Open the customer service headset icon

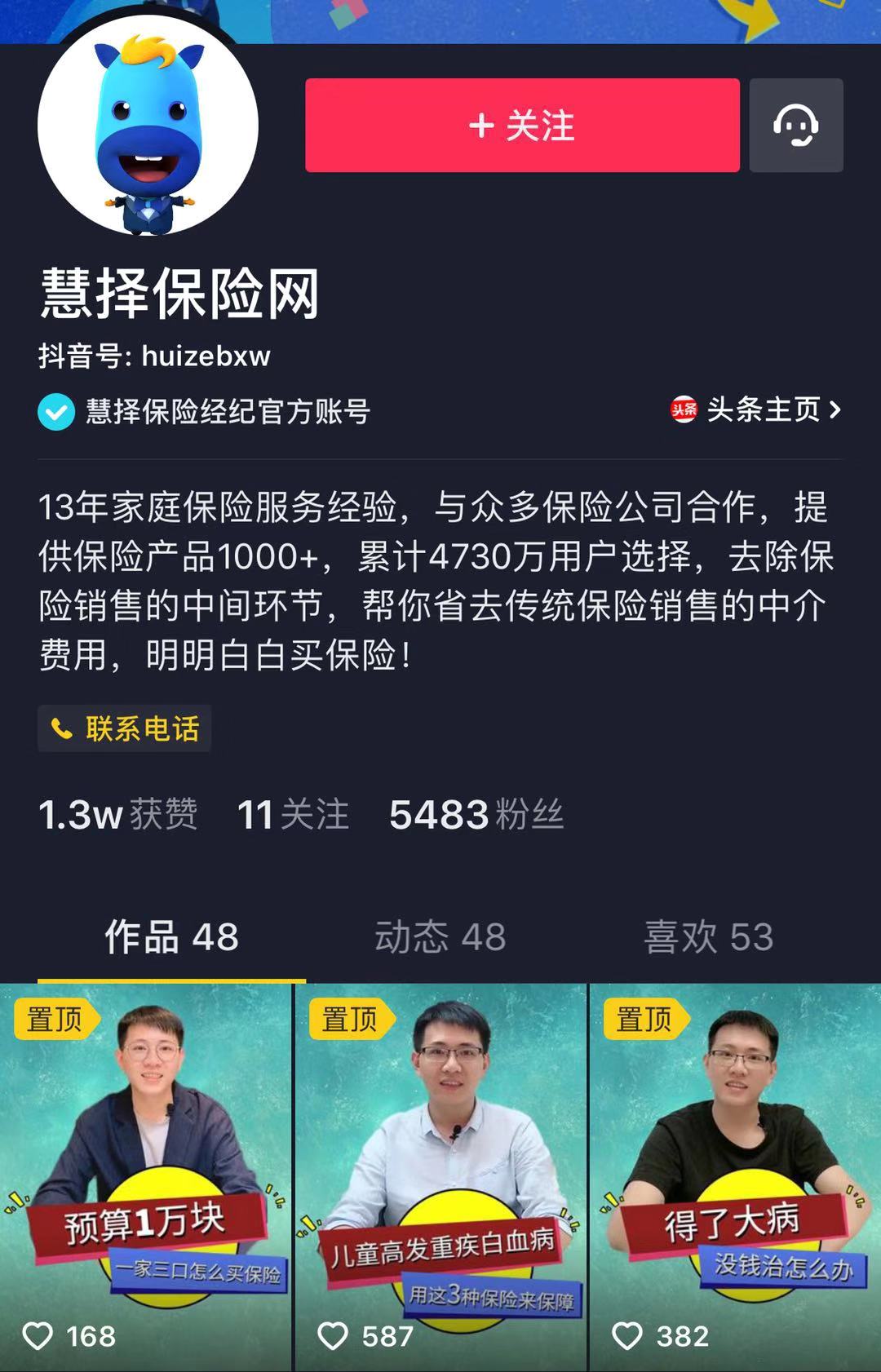click(795, 126)
